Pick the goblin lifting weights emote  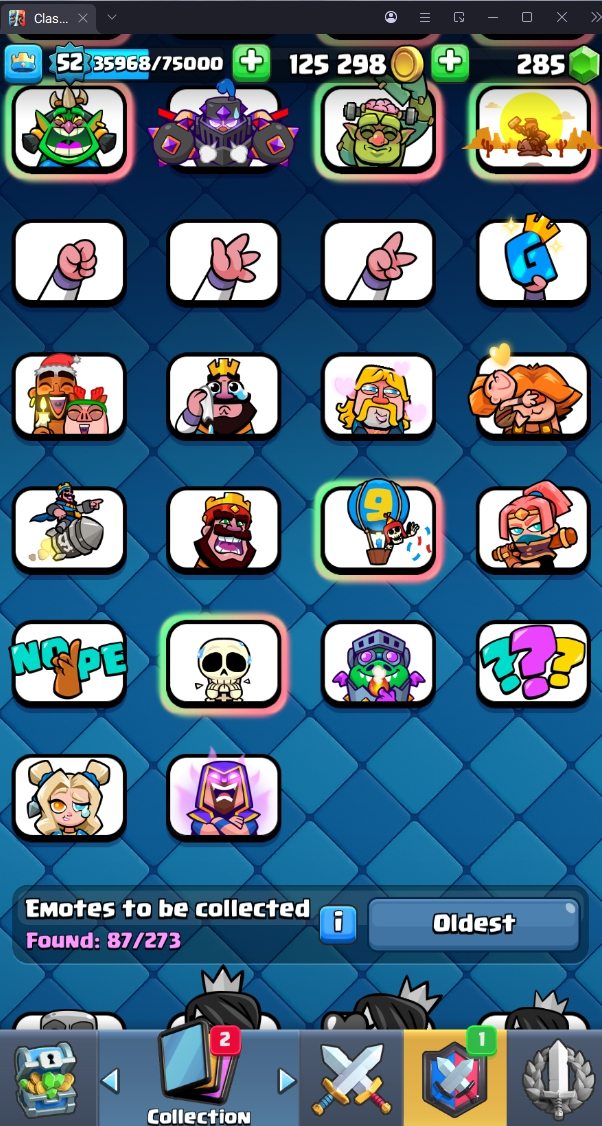tap(379, 128)
